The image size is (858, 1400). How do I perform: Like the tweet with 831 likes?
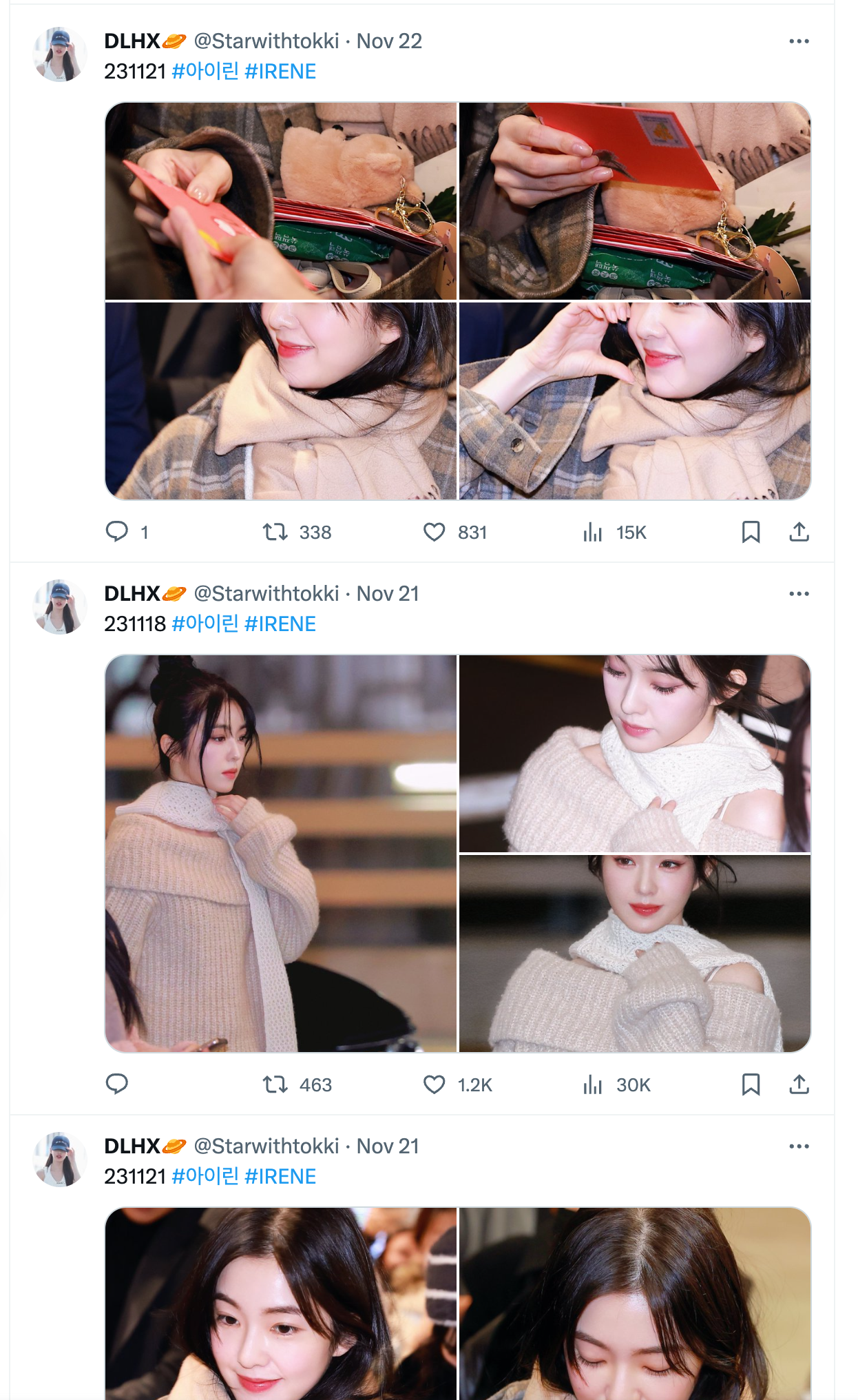click(435, 532)
